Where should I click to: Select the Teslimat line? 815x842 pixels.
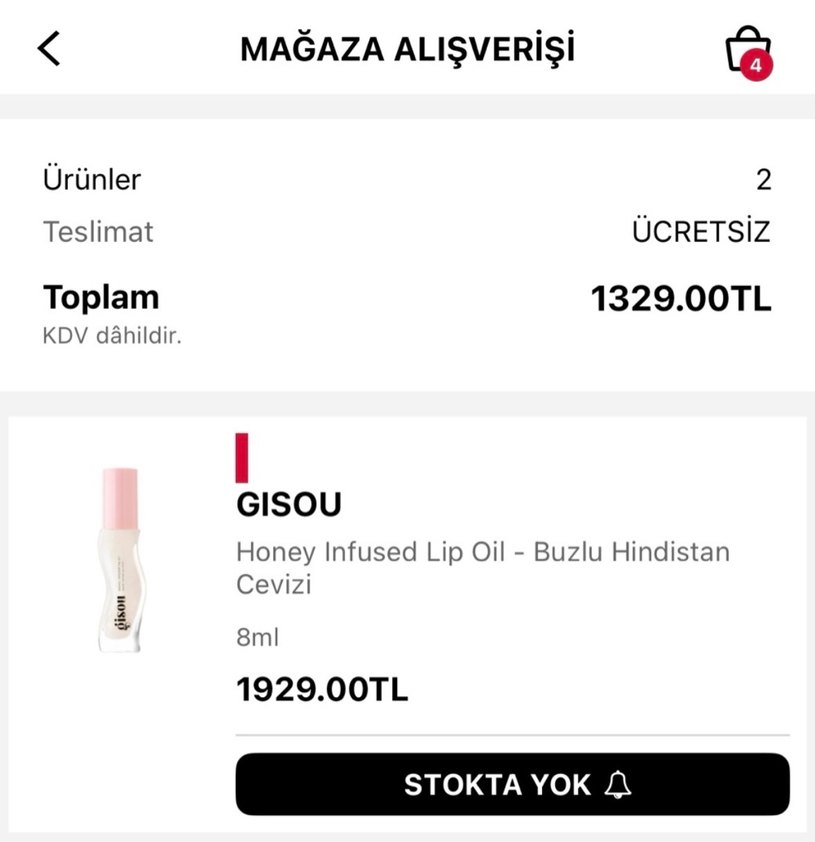(x=97, y=232)
